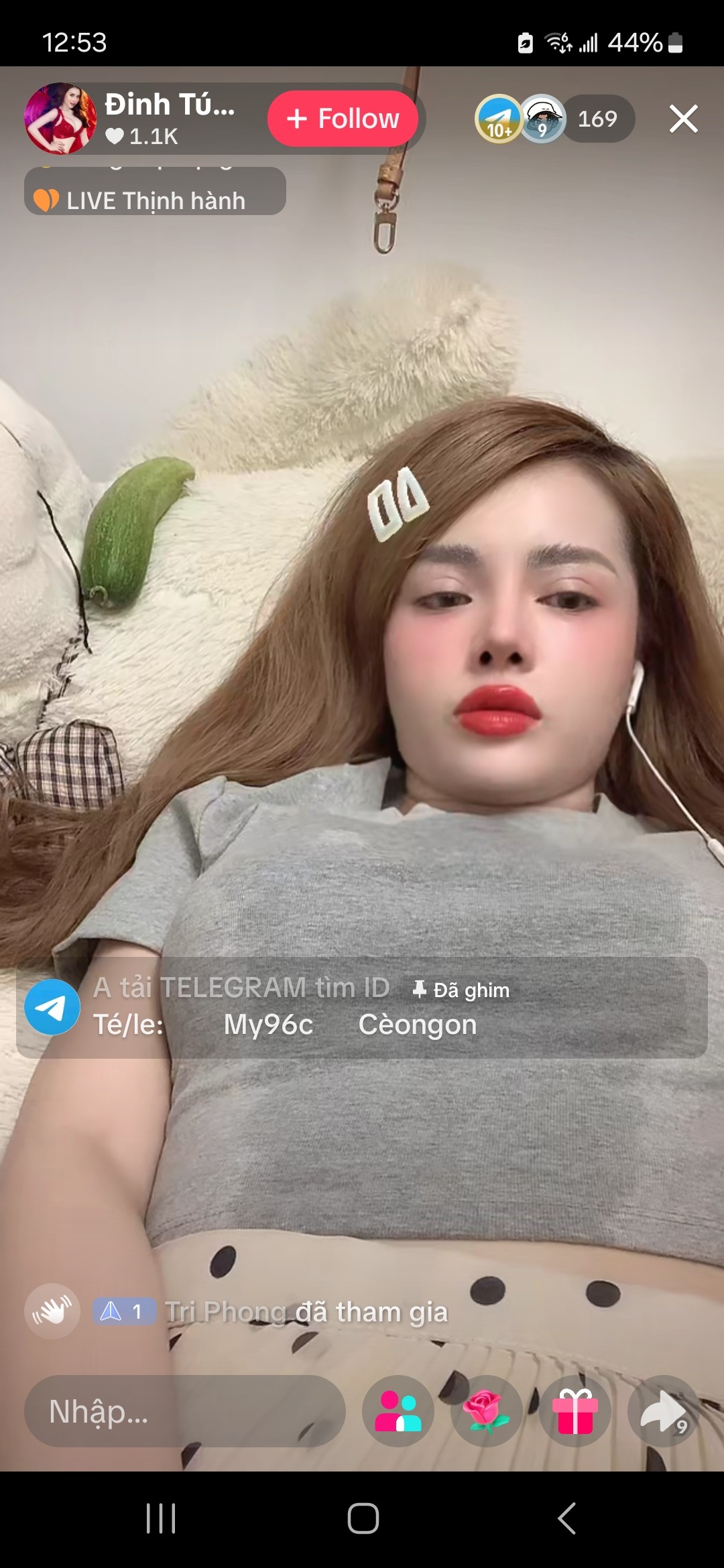
Task: Tap the comment field Nhập...
Action: 184,1411
